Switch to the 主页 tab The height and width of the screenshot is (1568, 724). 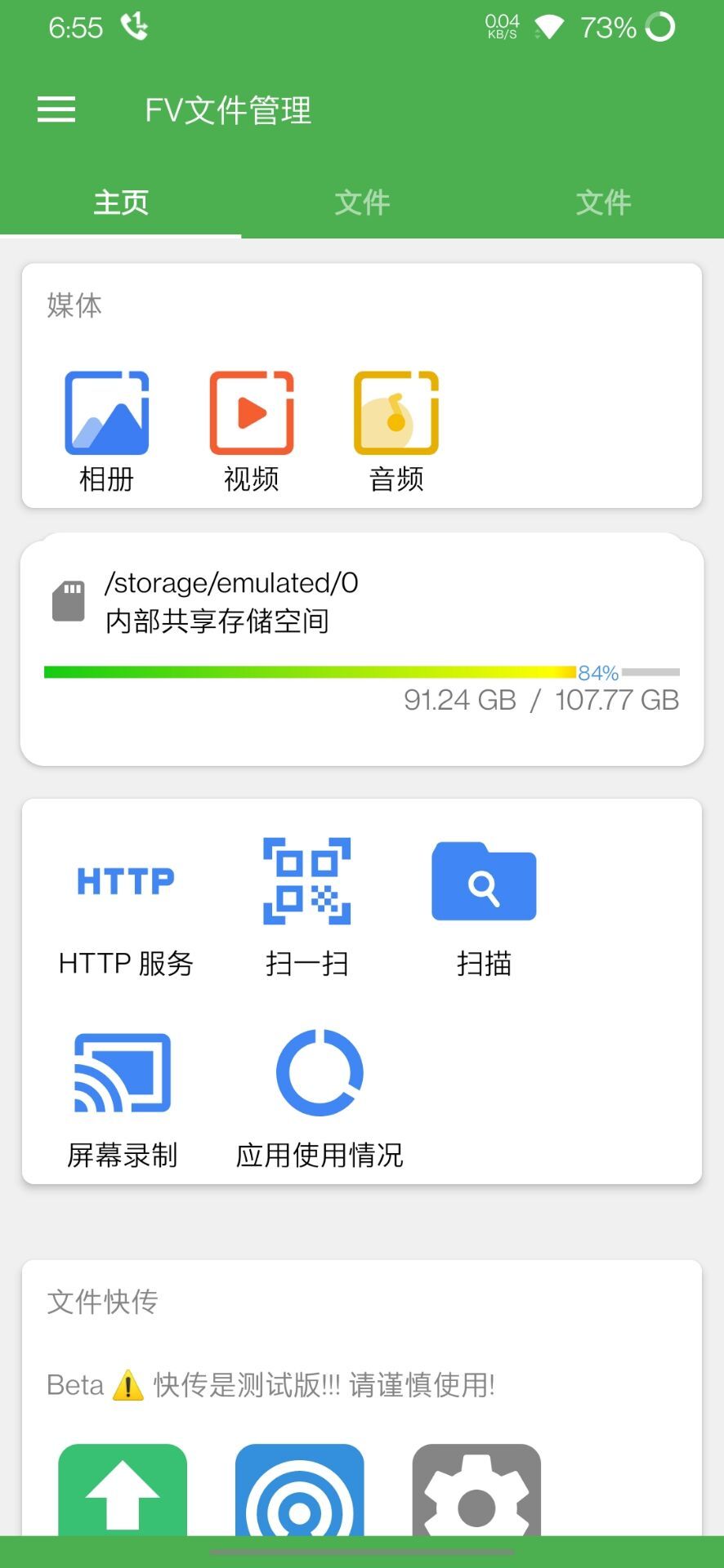[121, 203]
